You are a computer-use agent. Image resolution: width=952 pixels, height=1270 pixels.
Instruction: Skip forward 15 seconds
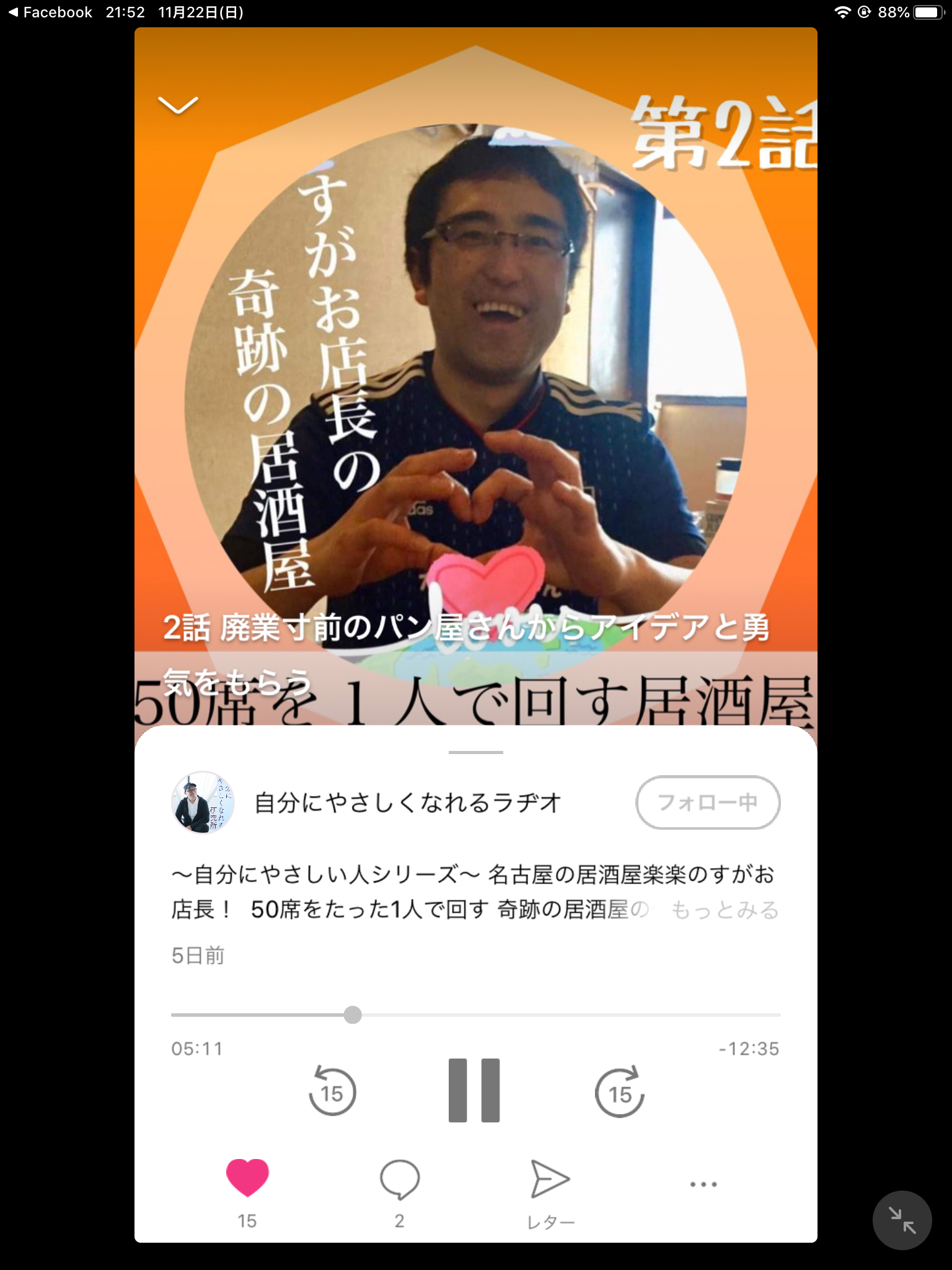point(619,1092)
